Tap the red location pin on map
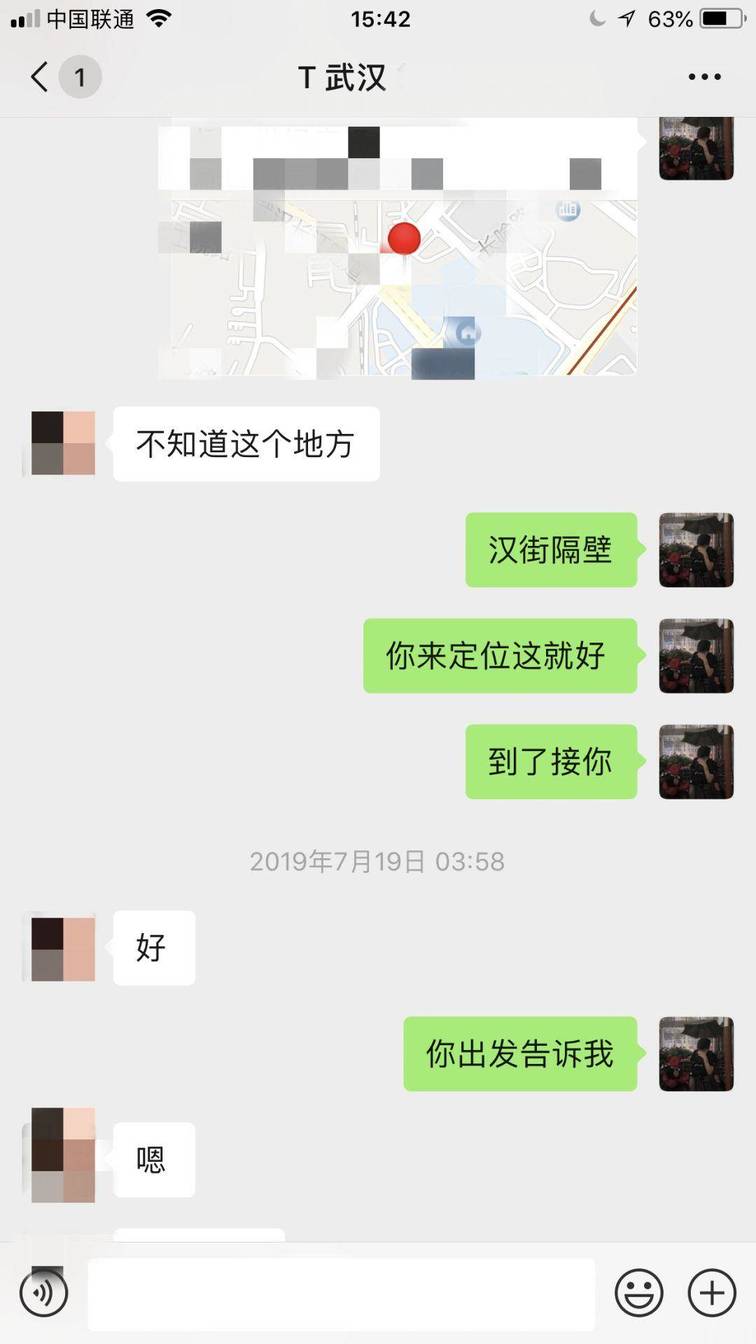The width and height of the screenshot is (756, 1344). (x=403, y=238)
